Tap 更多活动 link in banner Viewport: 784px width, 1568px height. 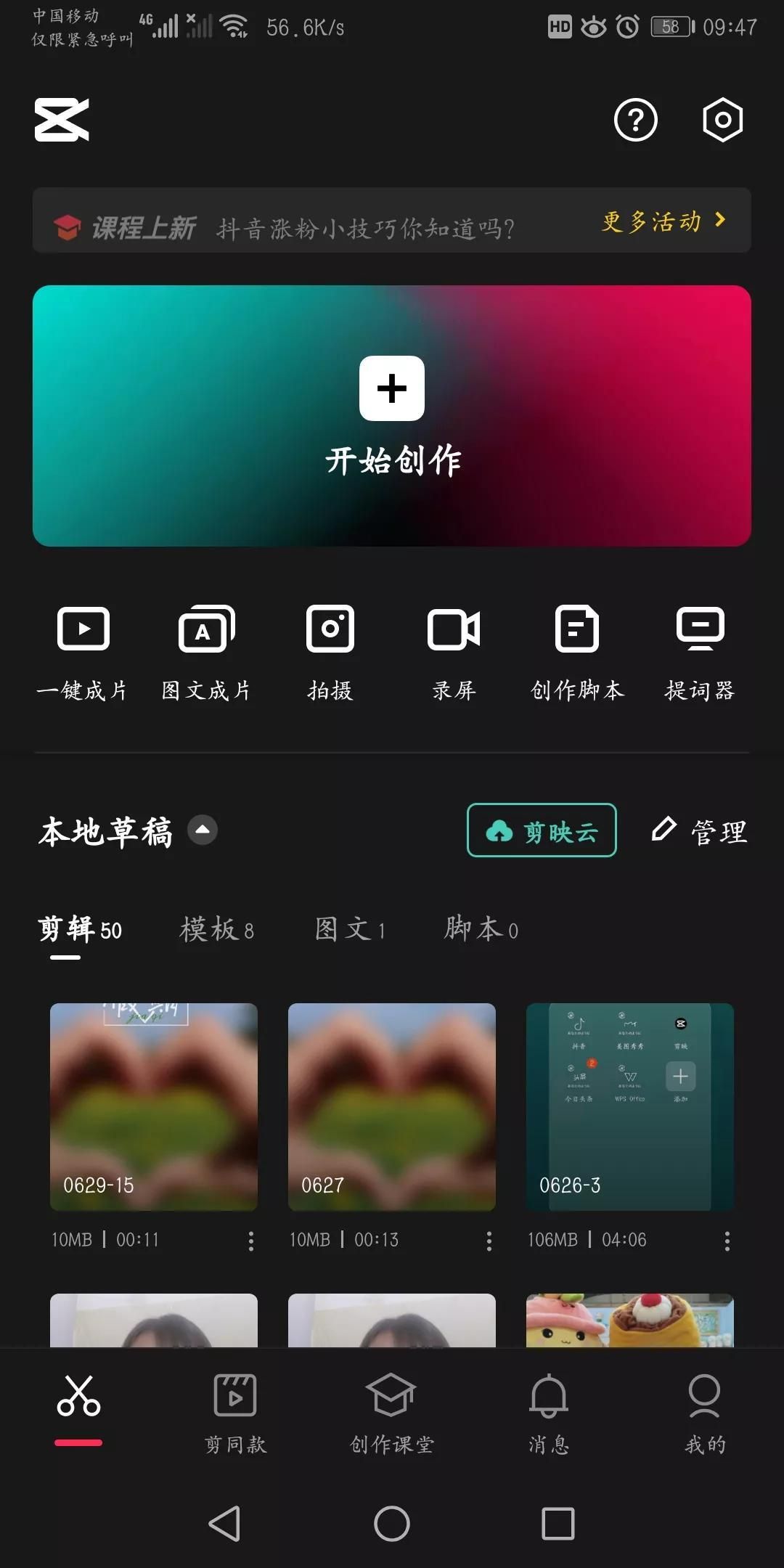pos(663,221)
